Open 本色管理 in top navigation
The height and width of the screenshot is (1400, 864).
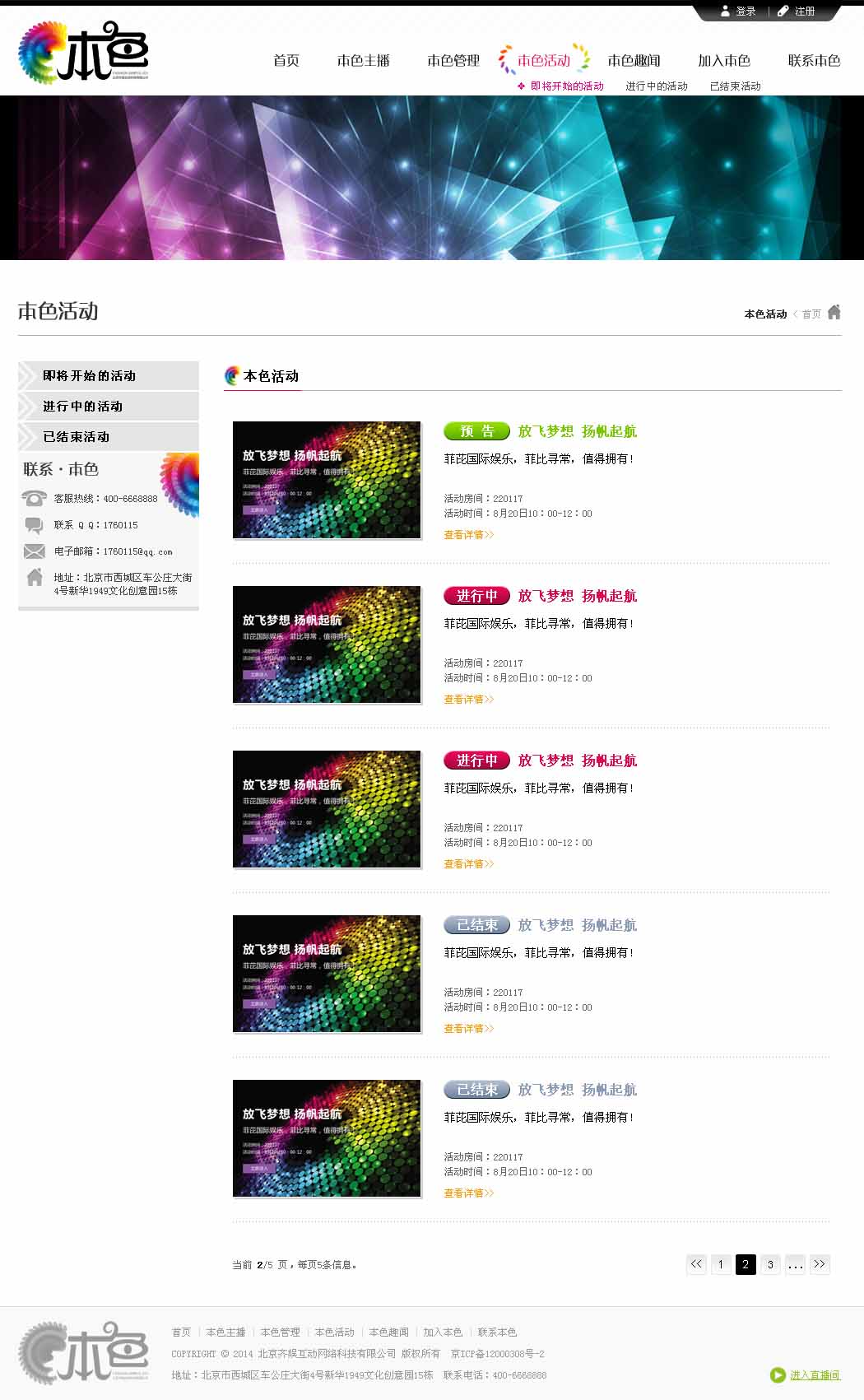click(453, 61)
